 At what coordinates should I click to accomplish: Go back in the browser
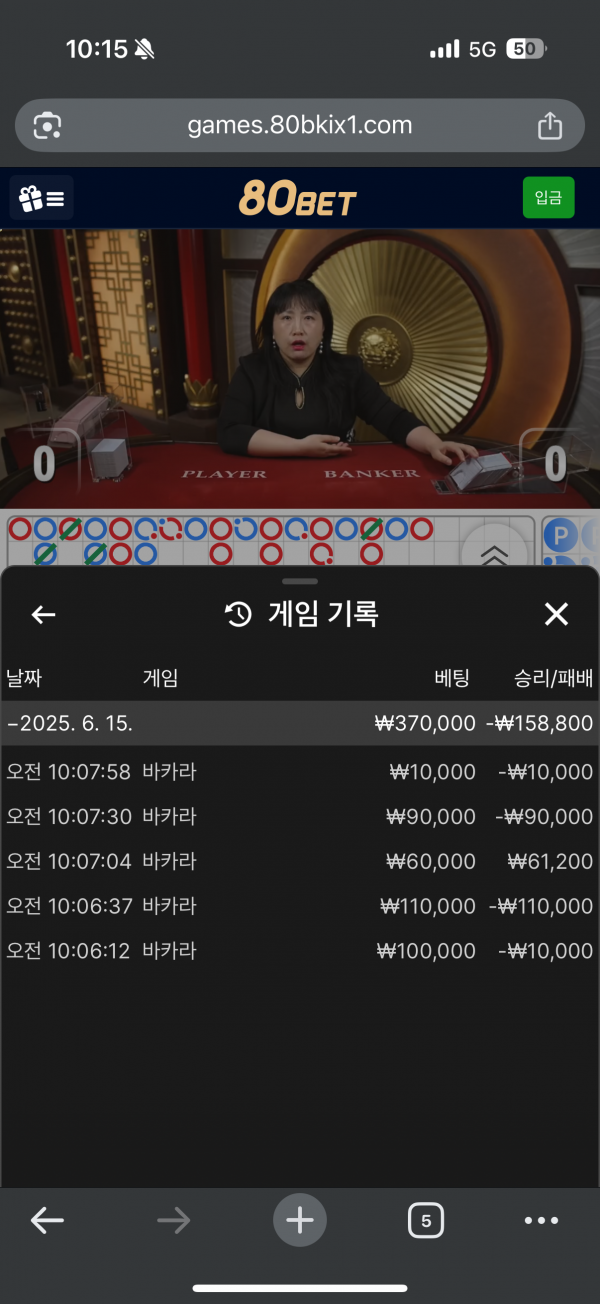click(x=47, y=1220)
